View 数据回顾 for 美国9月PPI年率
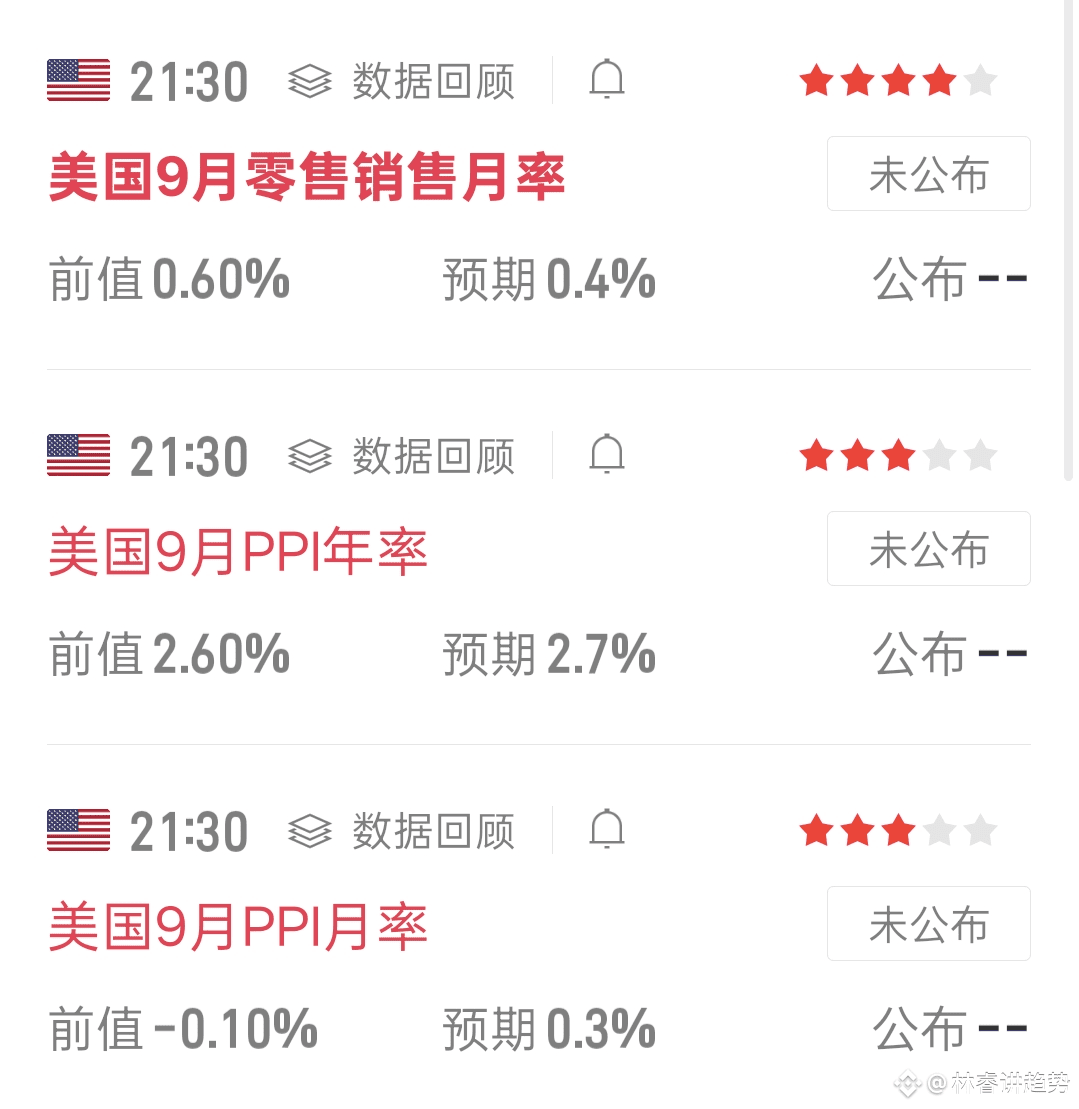 click(x=402, y=456)
